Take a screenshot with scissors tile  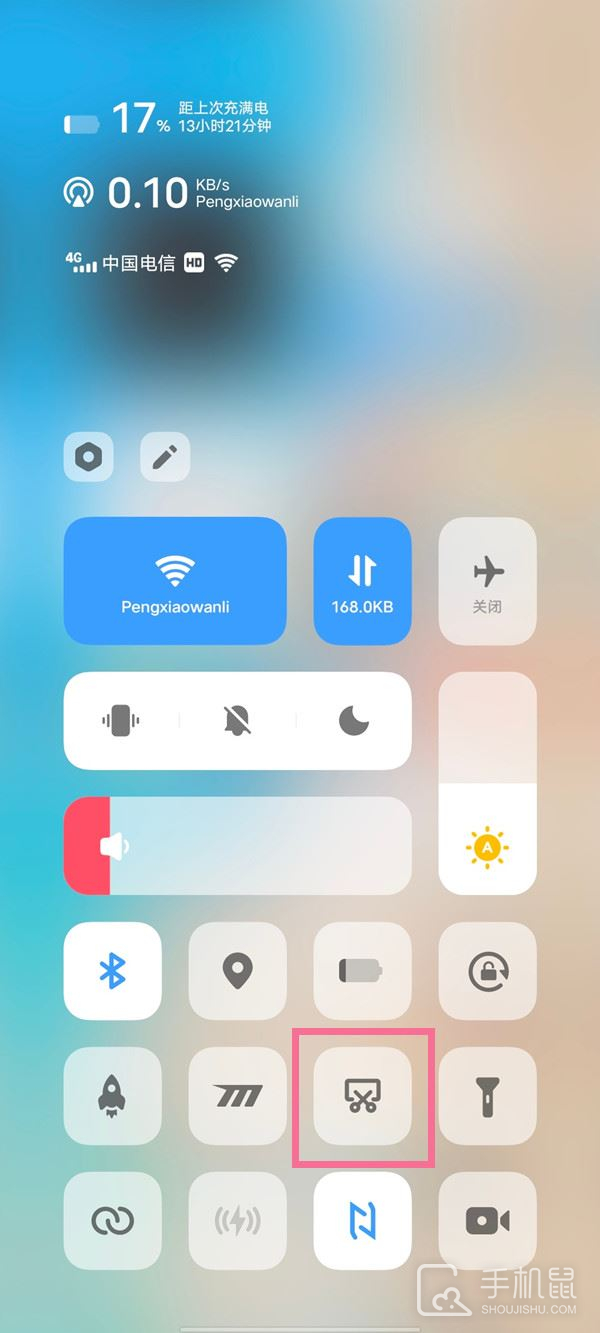point(362,1096)
